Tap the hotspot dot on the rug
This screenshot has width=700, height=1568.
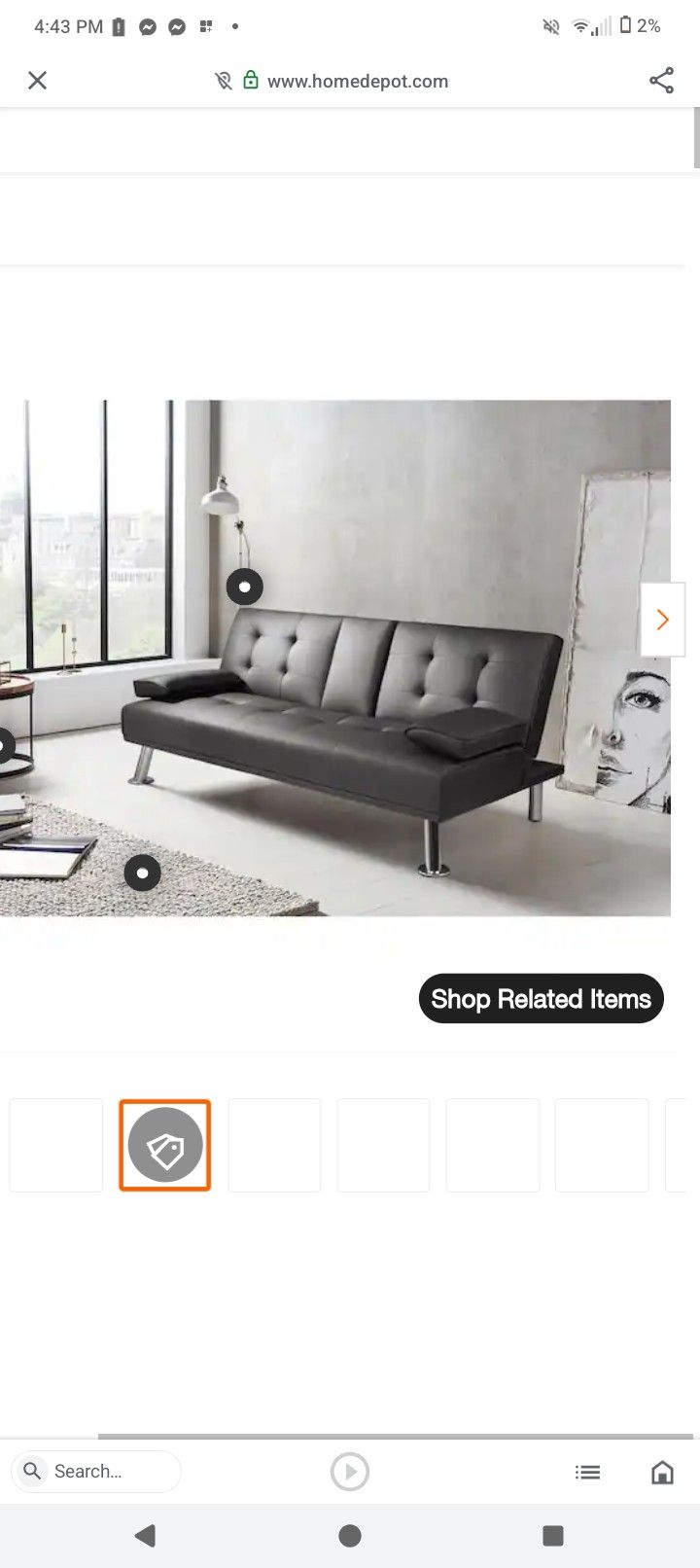tap(143, 873)
